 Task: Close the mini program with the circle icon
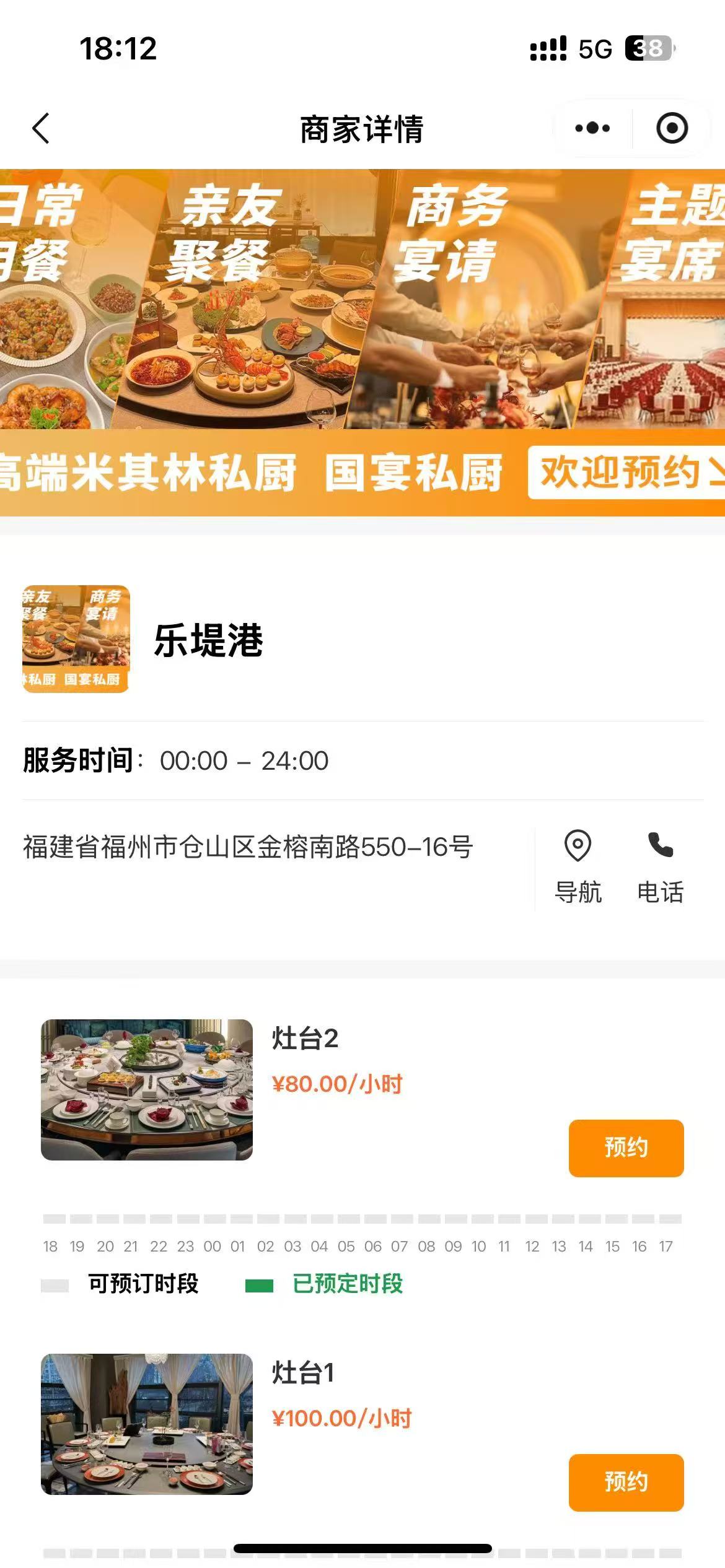[672, 129]
